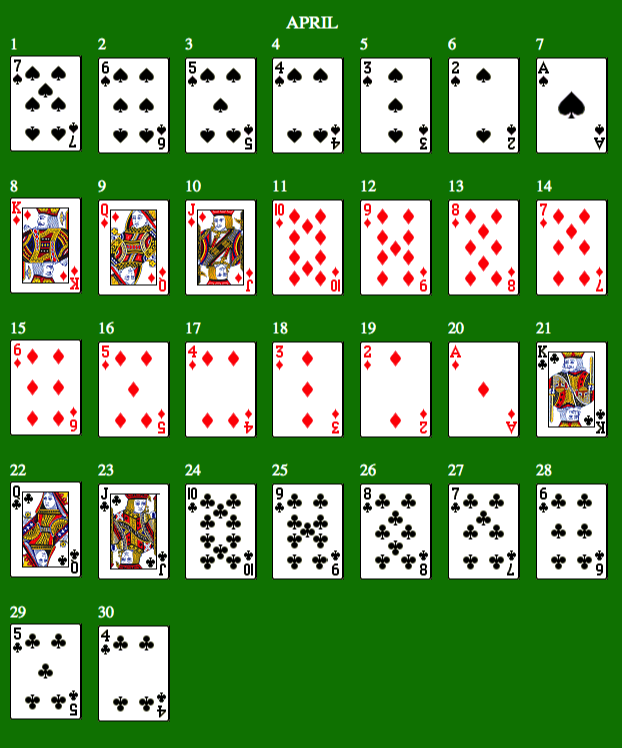
Task: Select the 7 of spades card
Action: 45,104
